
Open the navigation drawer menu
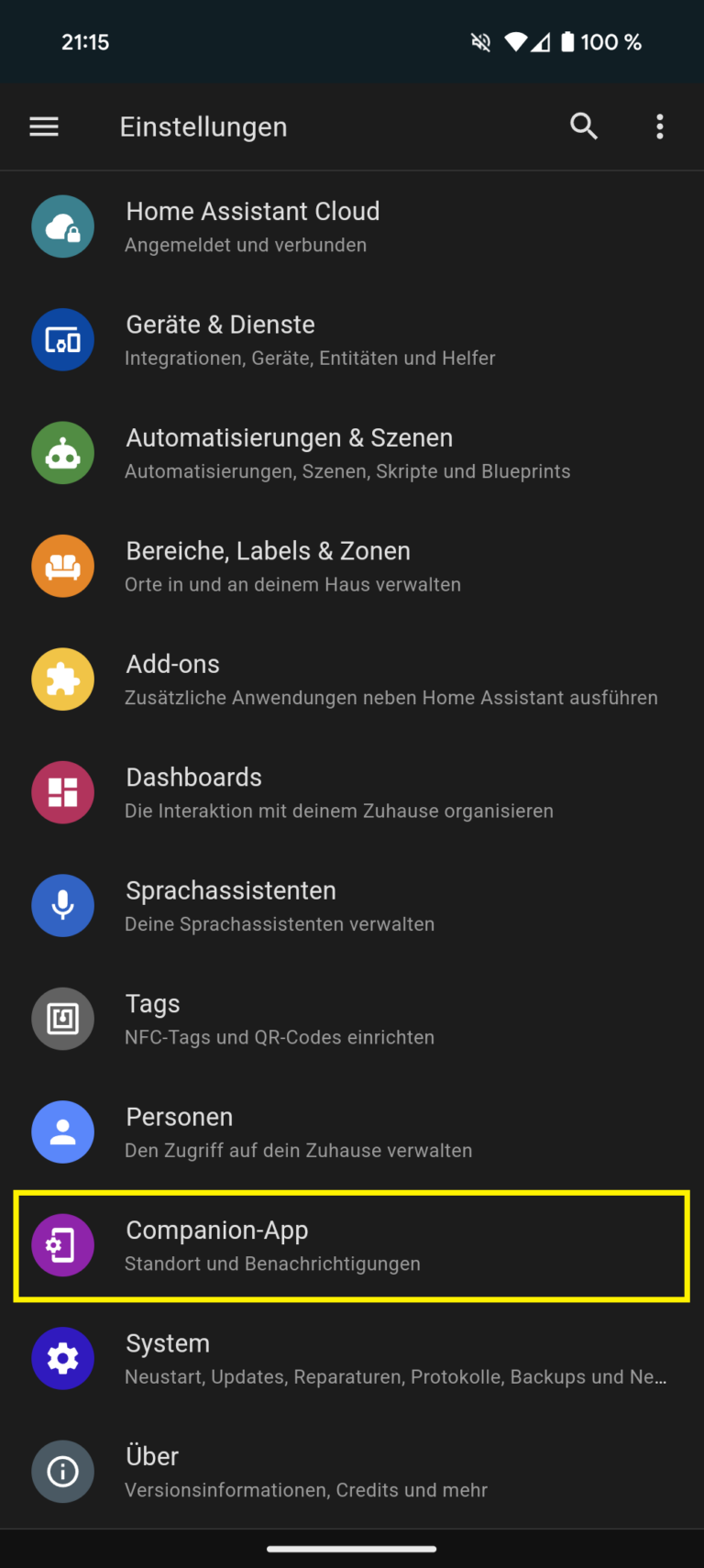pos(43,127)
